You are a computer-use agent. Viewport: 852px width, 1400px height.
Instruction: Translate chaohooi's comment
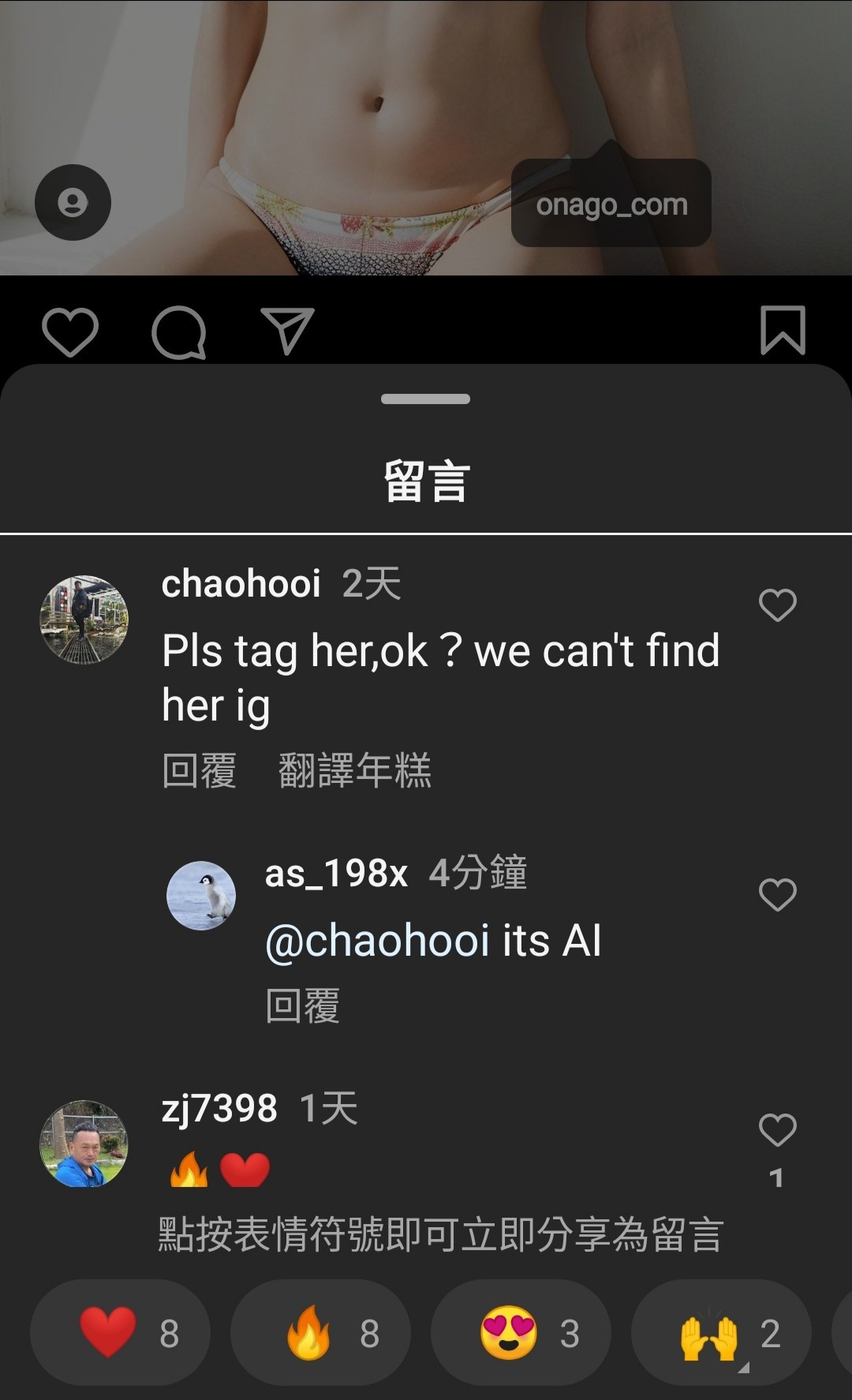354,770
